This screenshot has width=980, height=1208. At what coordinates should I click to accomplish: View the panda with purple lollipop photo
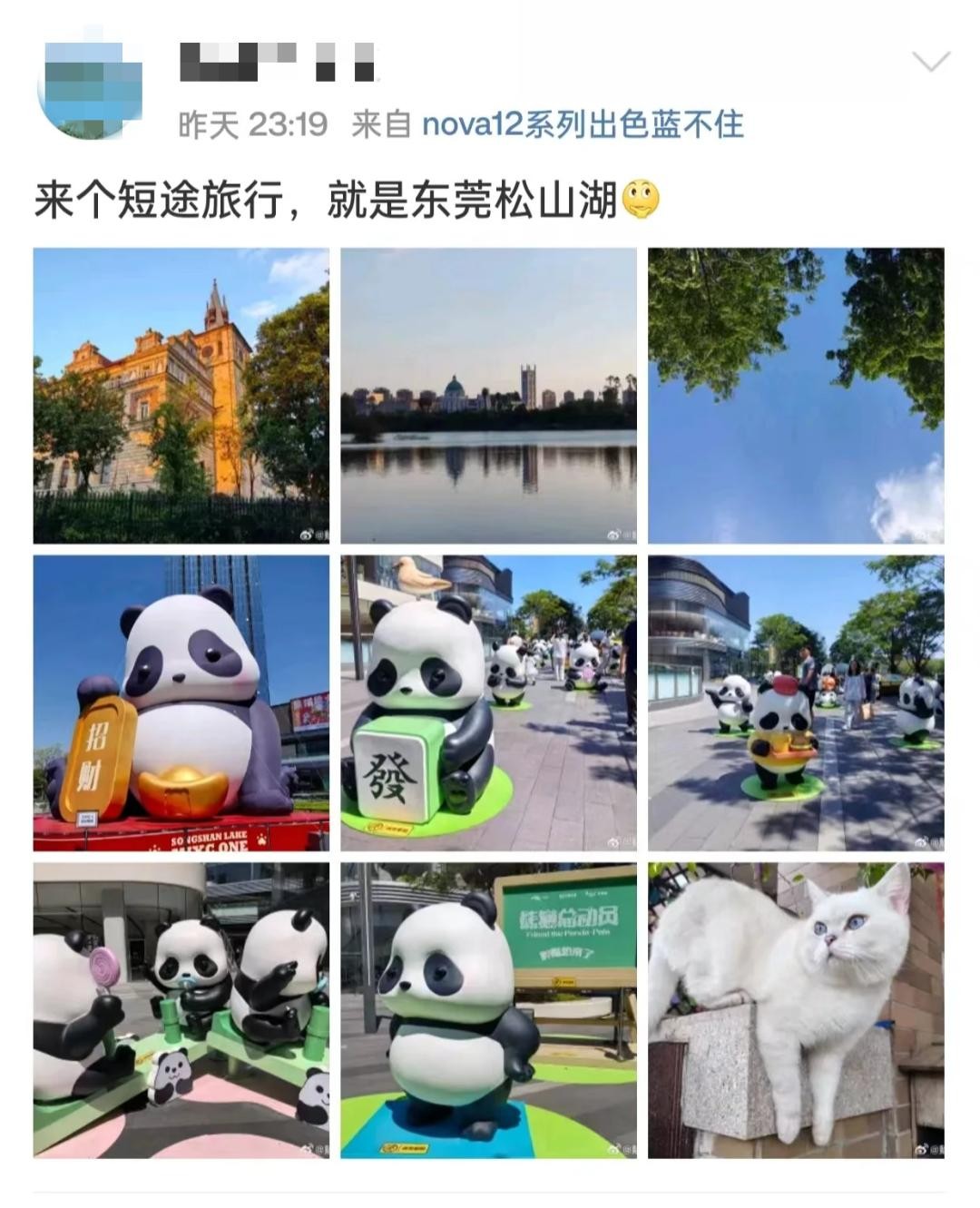(181, 1010)
